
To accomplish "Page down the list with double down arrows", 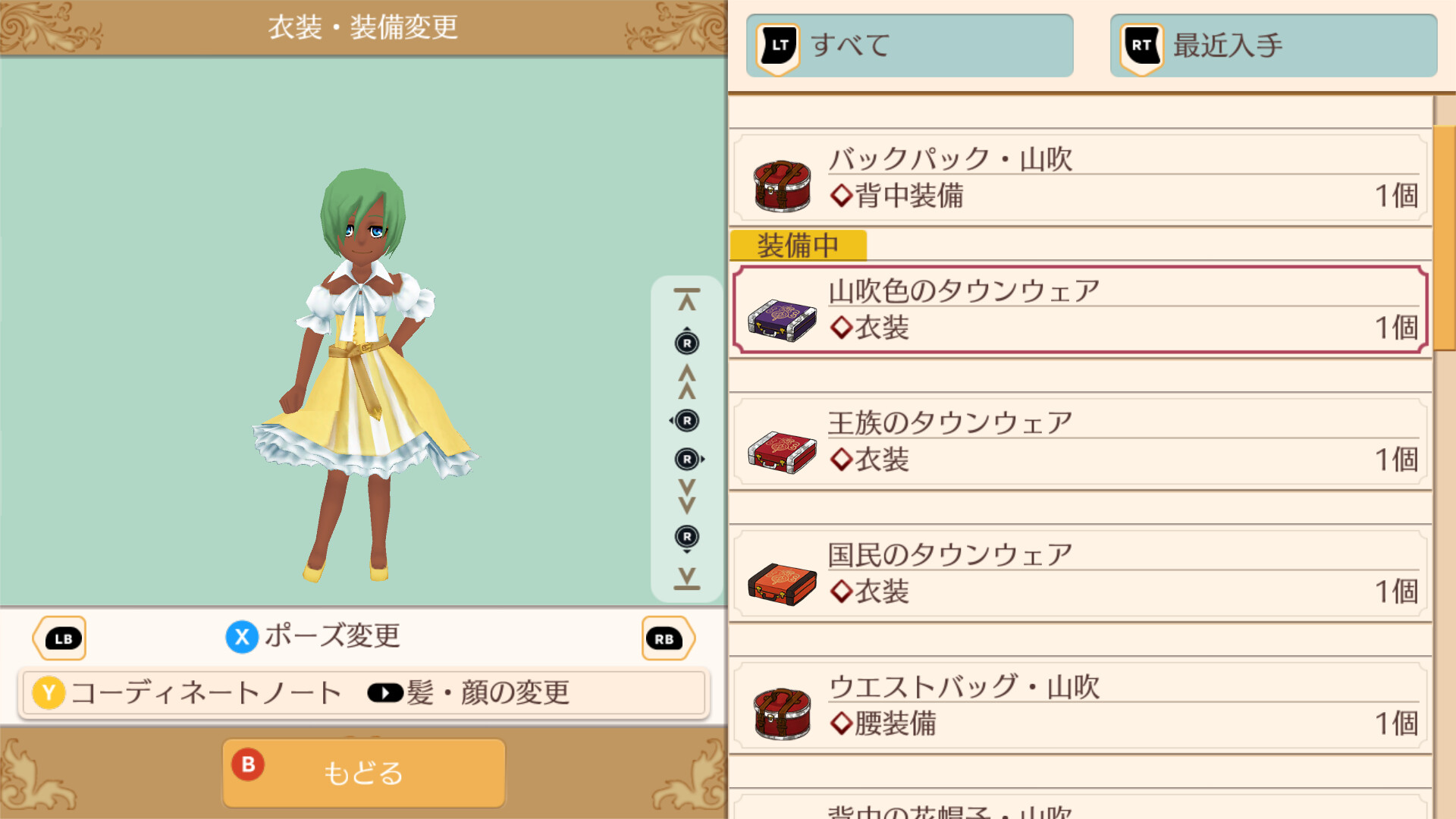I will [x=686, y=496].
